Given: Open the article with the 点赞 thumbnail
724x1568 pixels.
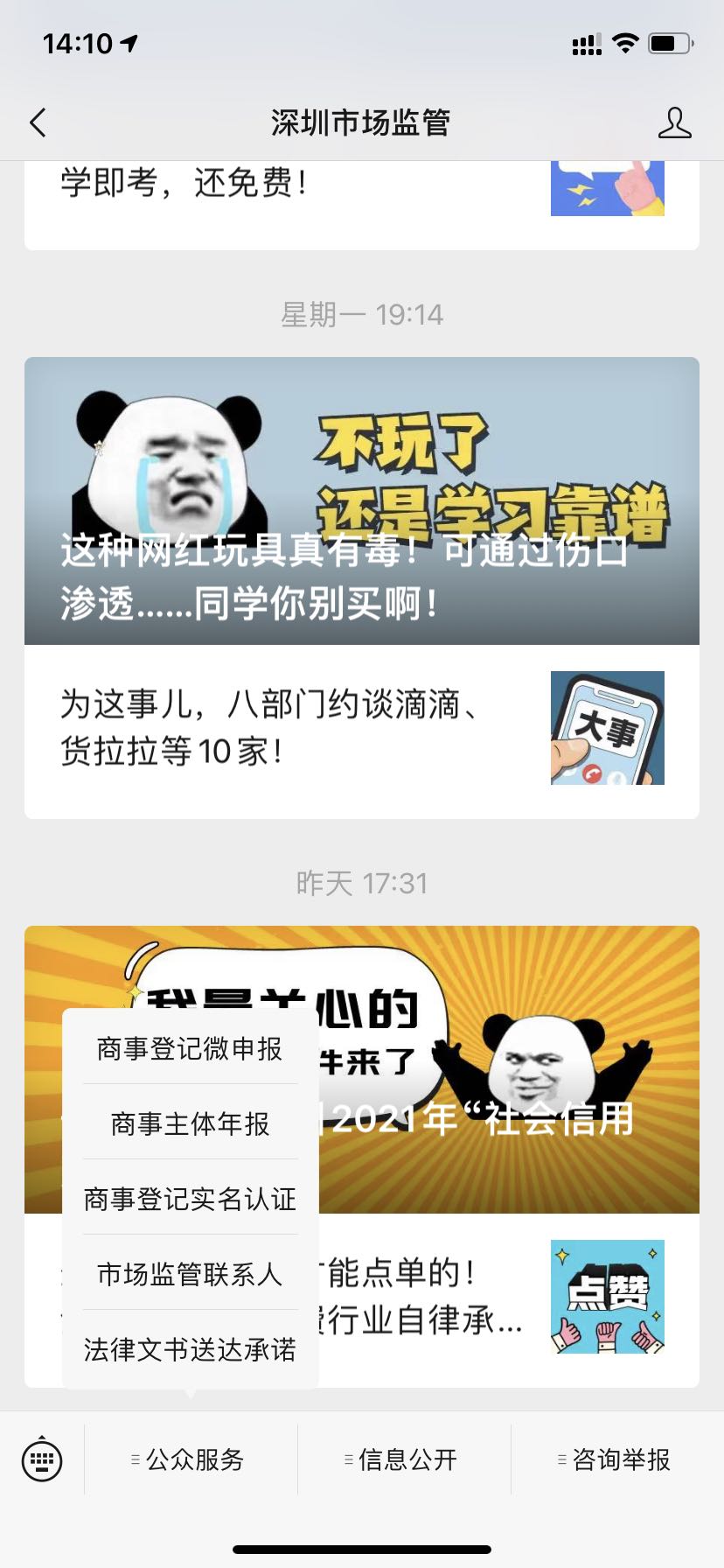Looking at the screenshot, I should point(607,1297).
